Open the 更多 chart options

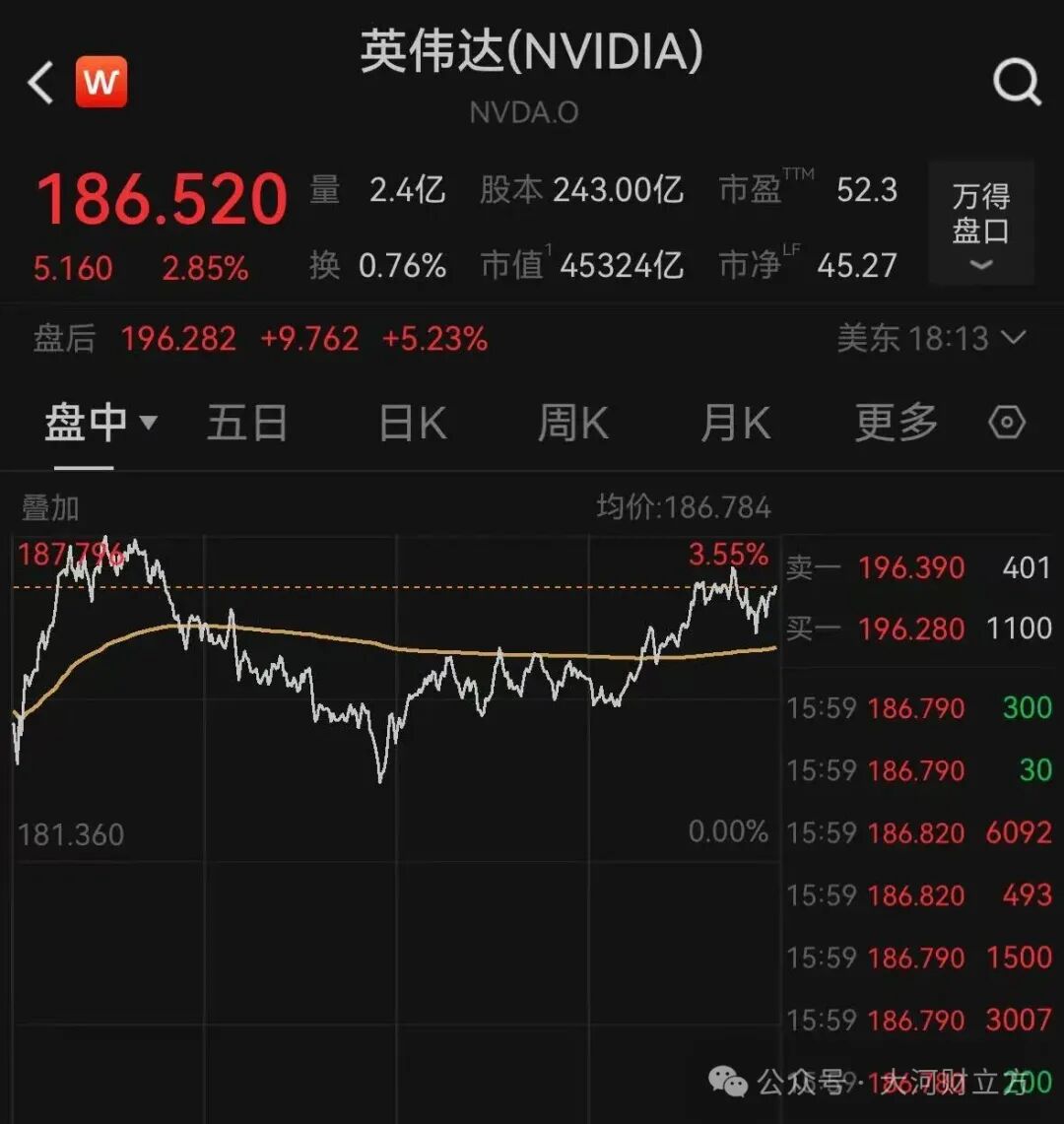coord(896,424)
